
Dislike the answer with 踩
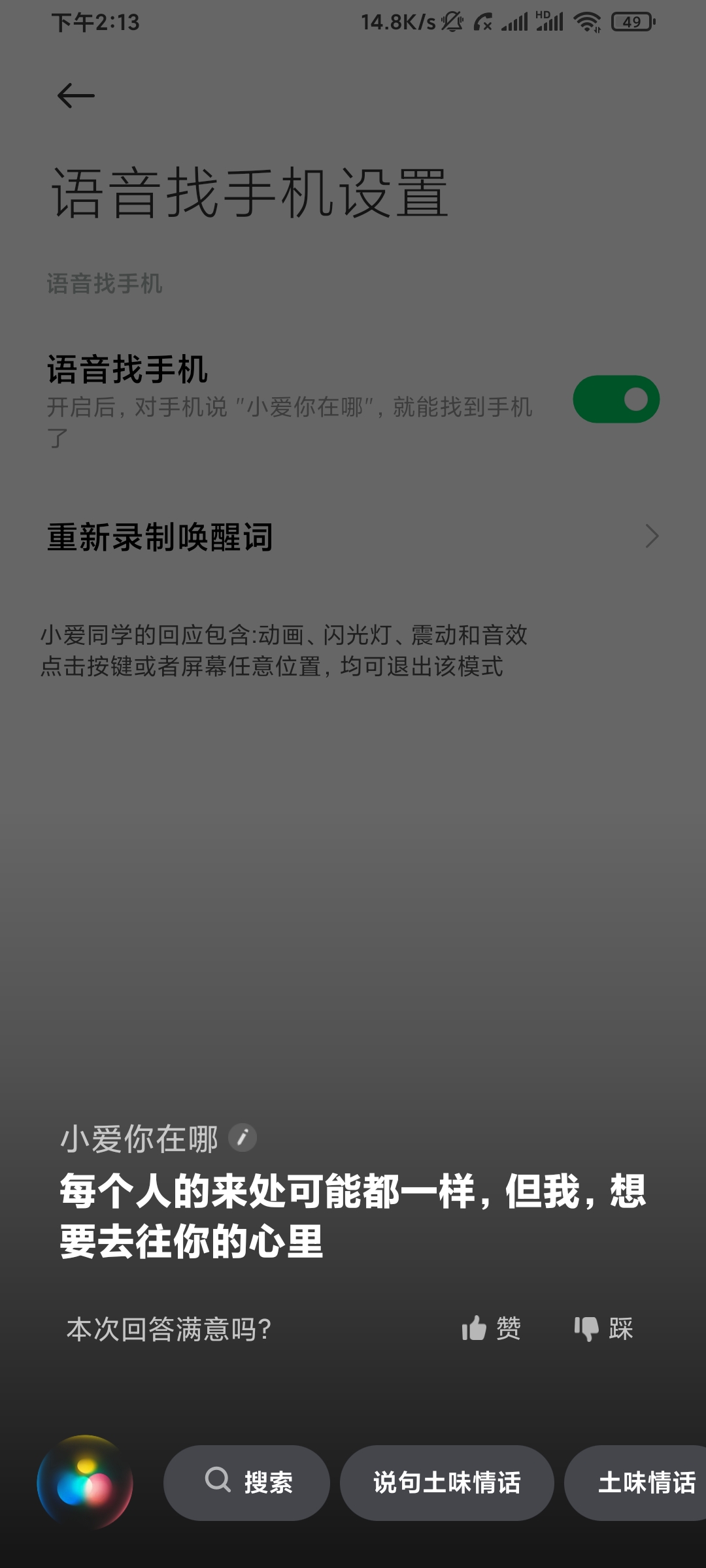[x=604, y=1328]
